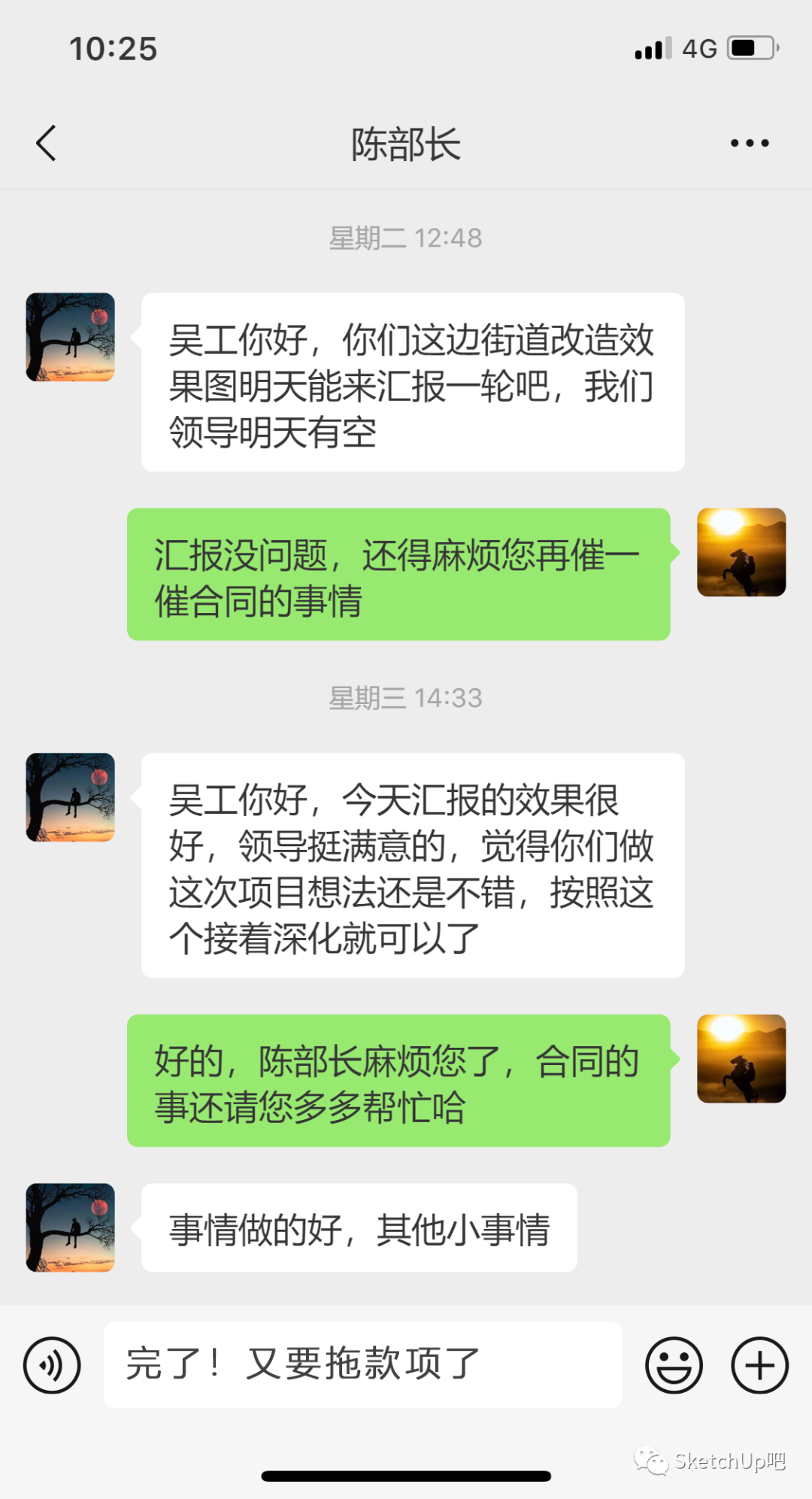This screenshot has height=1499, width=812.
Task: Tap my avatar beside 好的，陈部长 message
Action: pos(741,1058)
